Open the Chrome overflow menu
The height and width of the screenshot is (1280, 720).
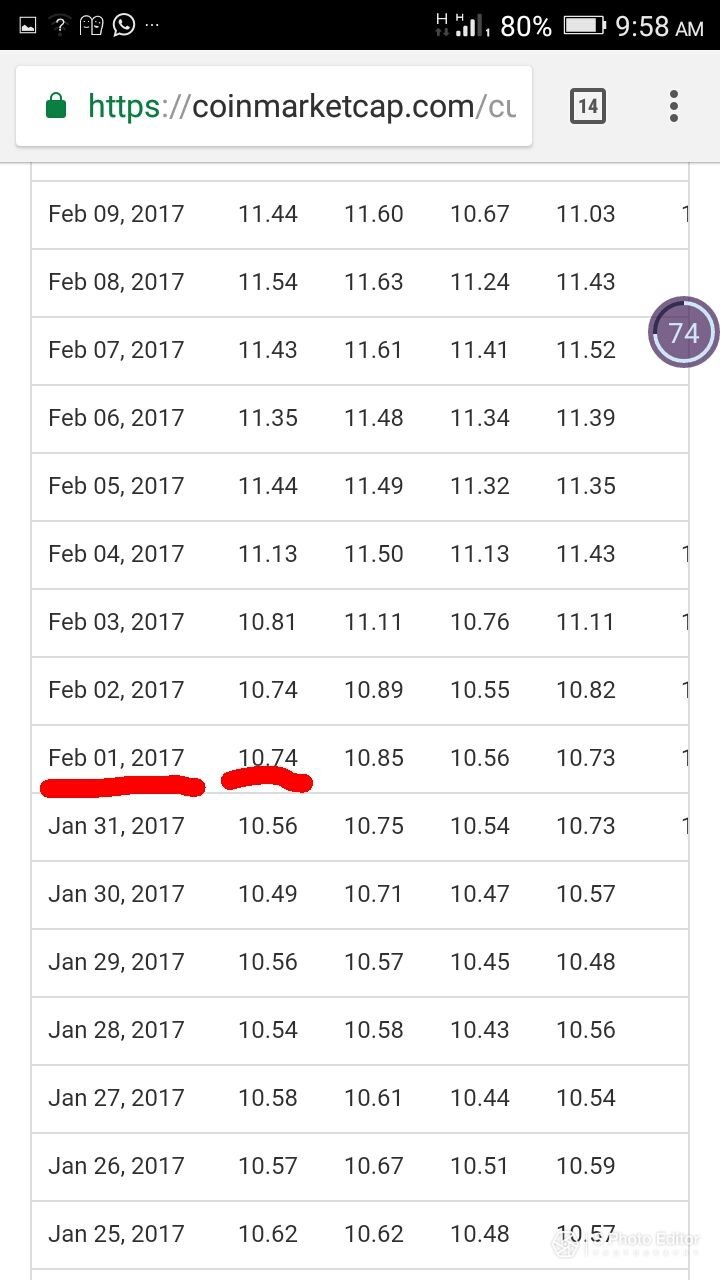pos(674,106)
